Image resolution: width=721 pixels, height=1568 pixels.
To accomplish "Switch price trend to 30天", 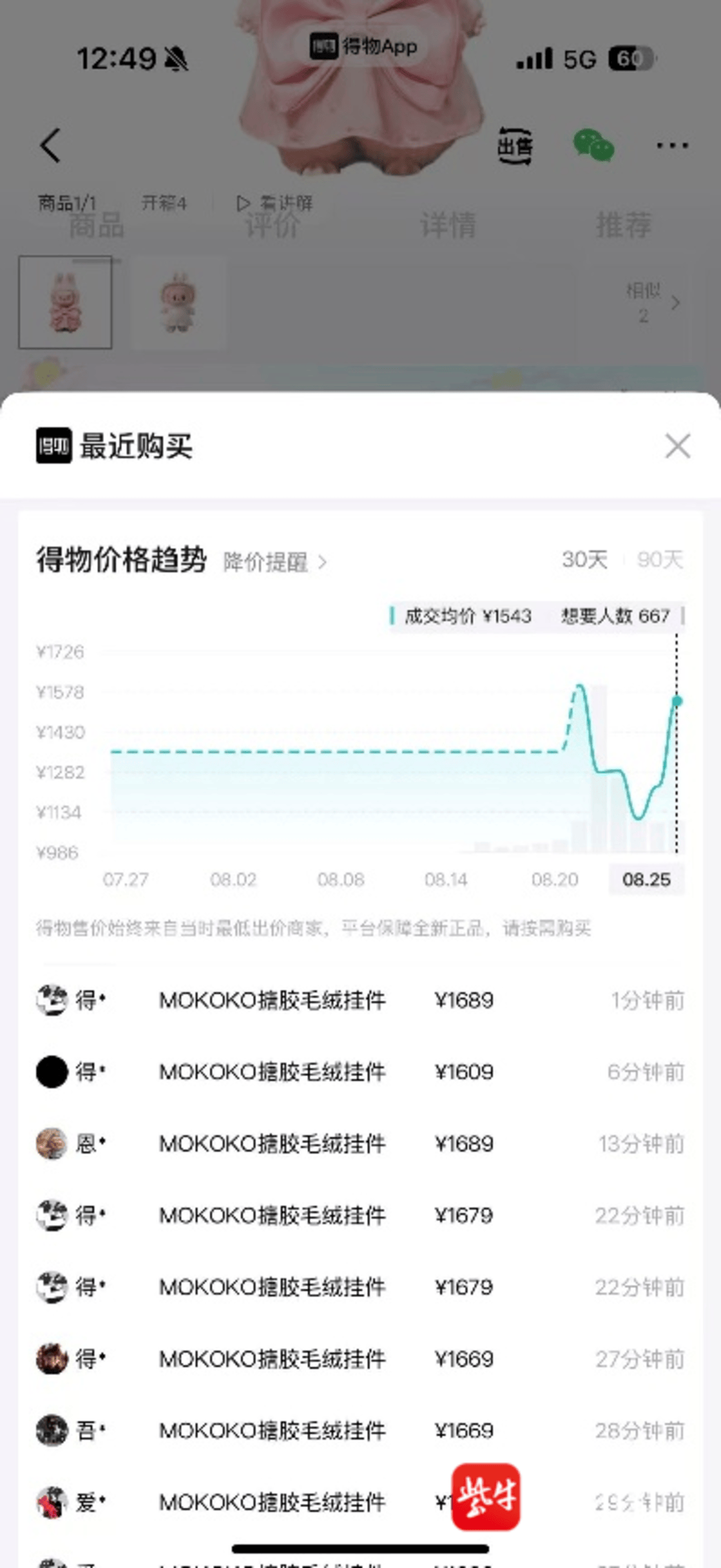I will point(584,559).
